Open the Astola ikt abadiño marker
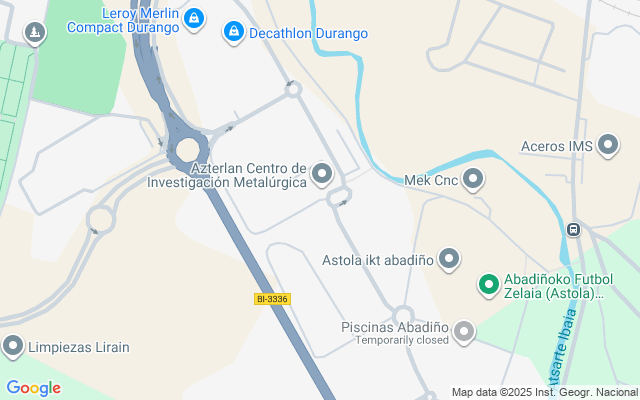The image size is (640, 400). point(449,259)
